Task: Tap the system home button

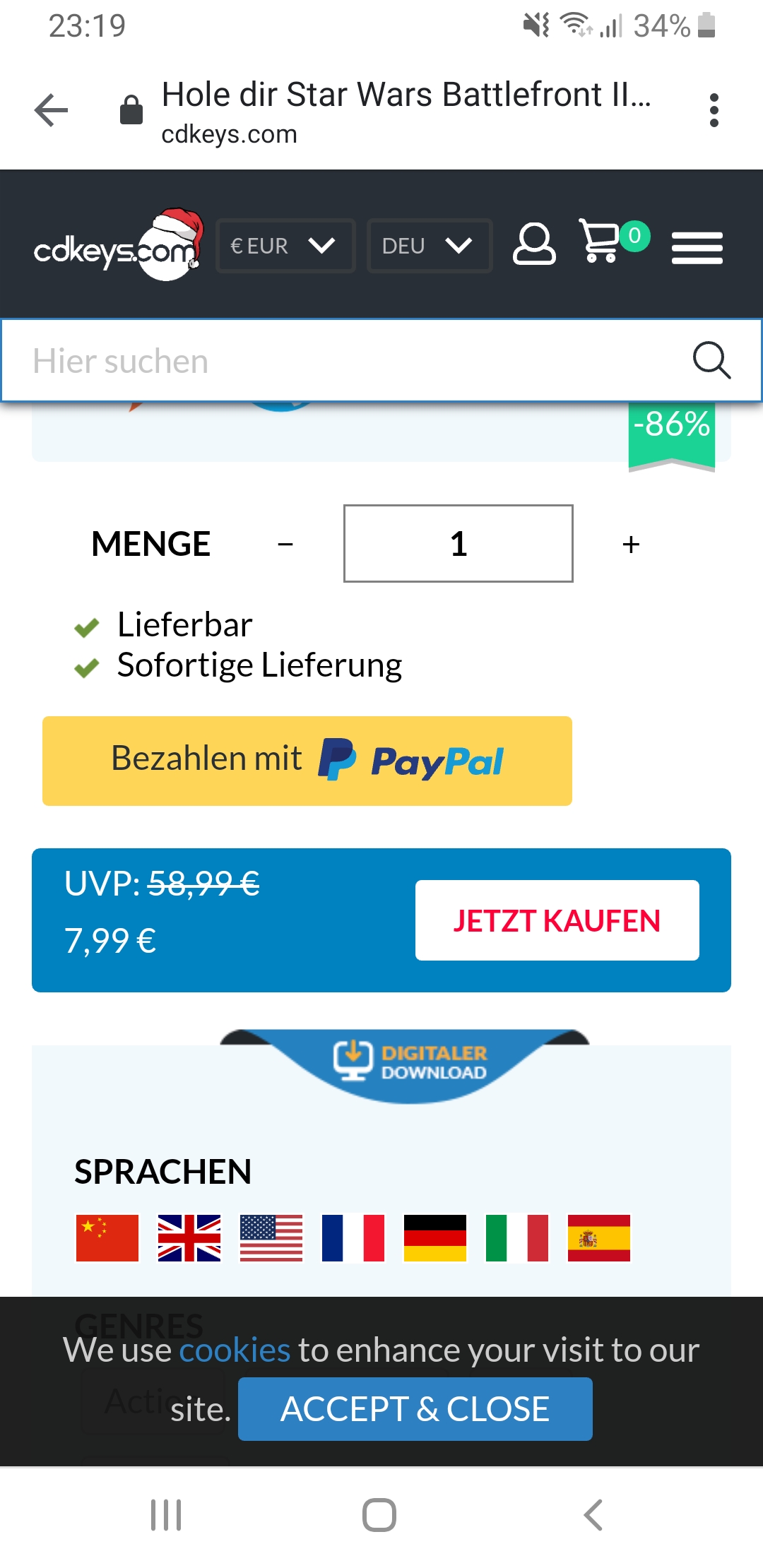Action: click(379, 1515)
